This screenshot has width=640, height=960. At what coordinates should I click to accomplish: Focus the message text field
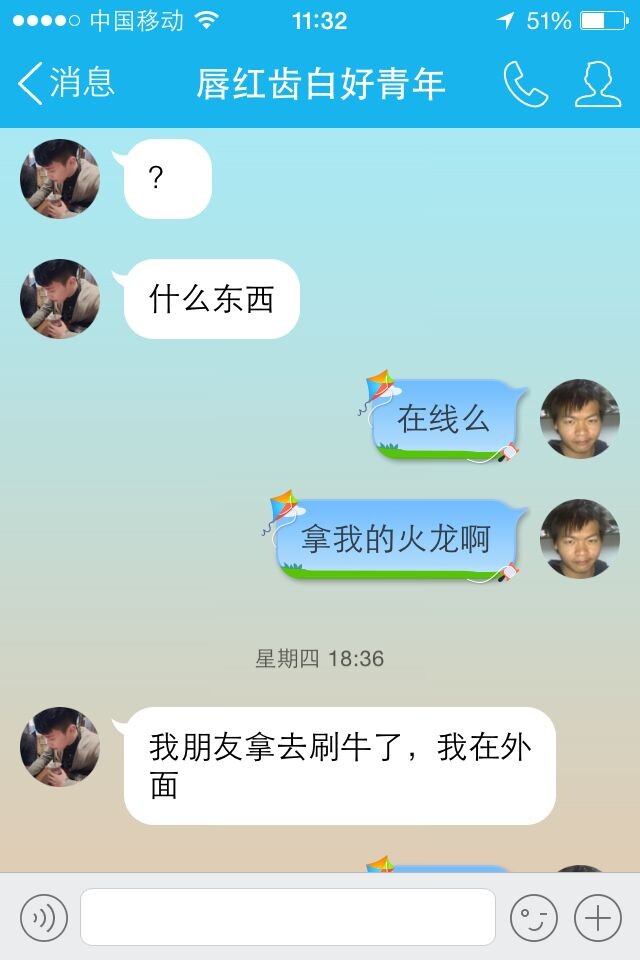pyautogui.click(x=288, y=917)
